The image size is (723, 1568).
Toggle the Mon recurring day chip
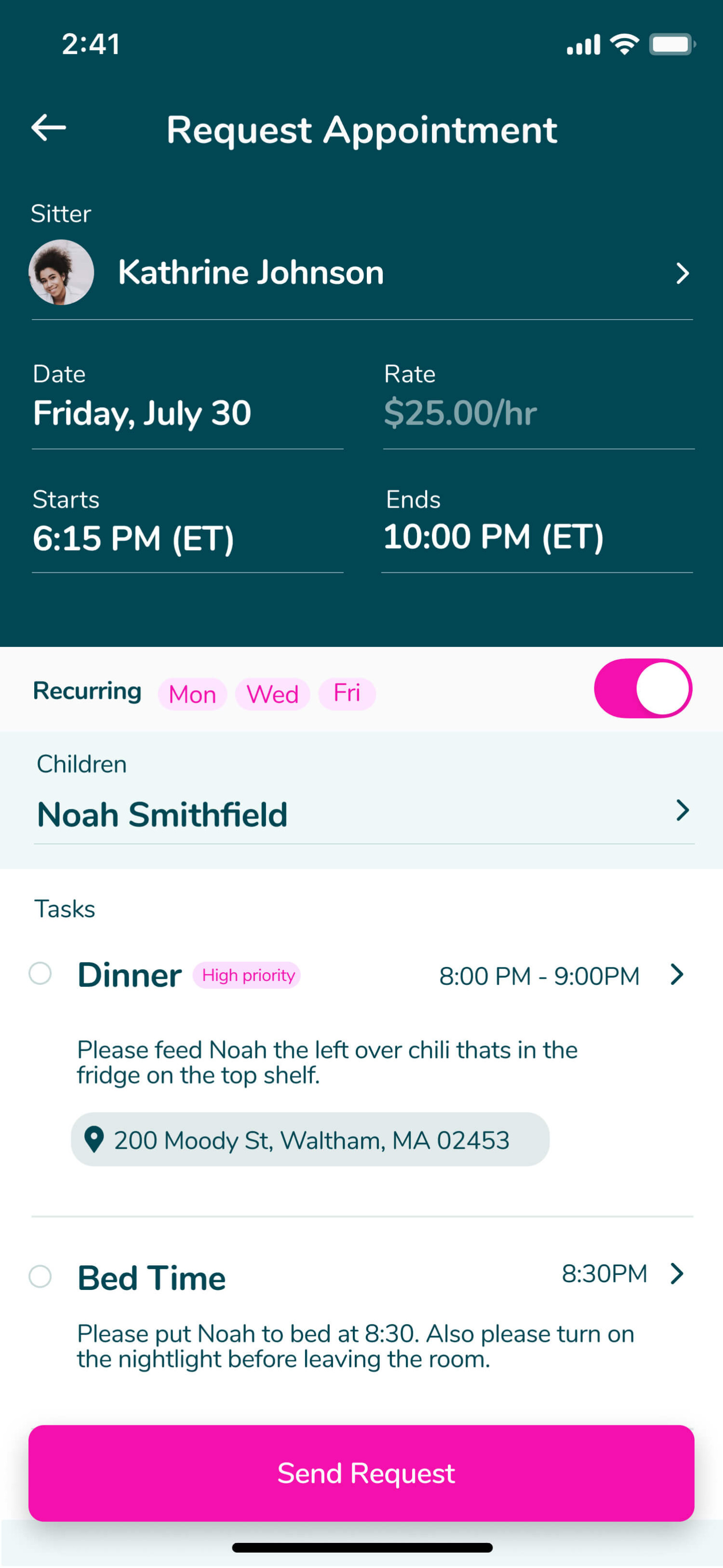pyautogui.click(x=192, y=694)
